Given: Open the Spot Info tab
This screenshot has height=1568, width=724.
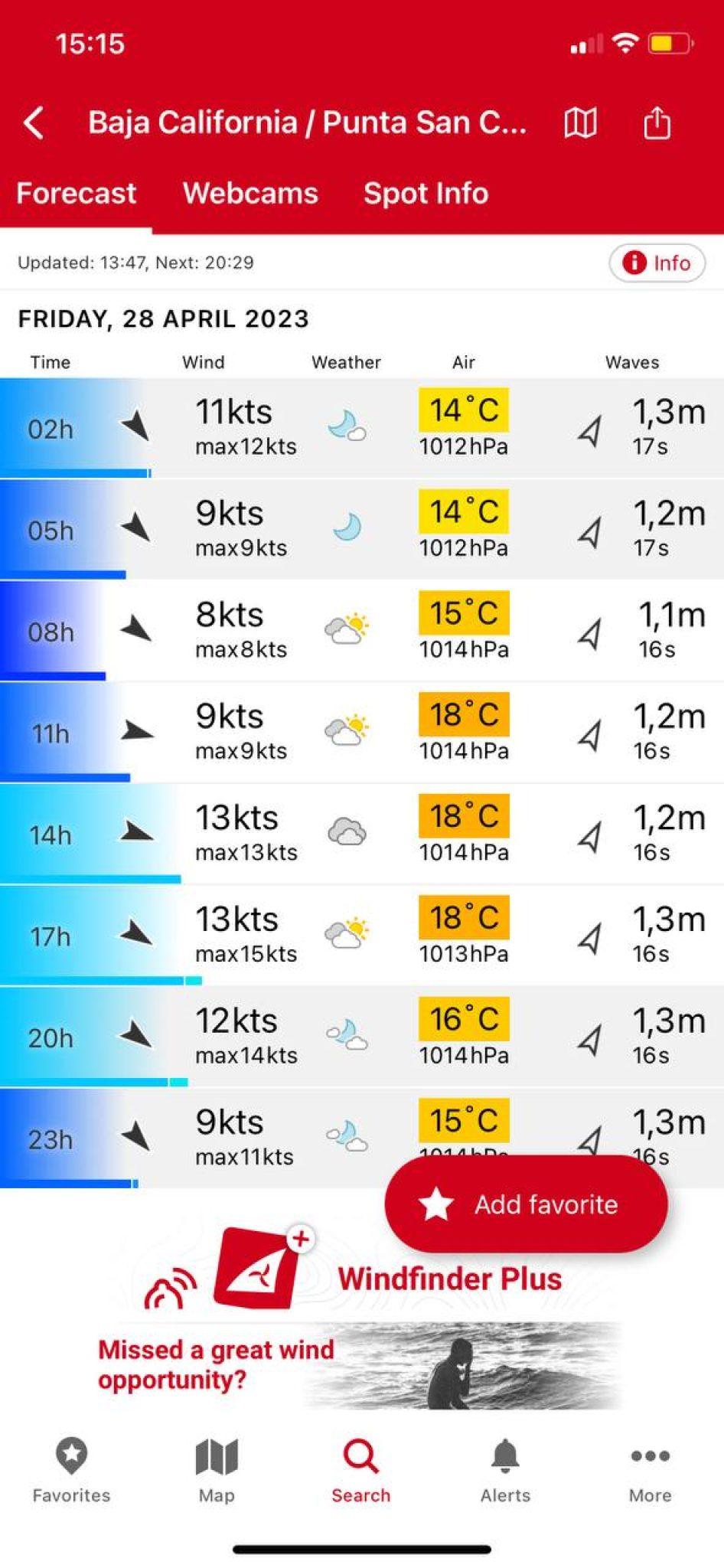Looking at the screenshot, I should pos(426,193).
